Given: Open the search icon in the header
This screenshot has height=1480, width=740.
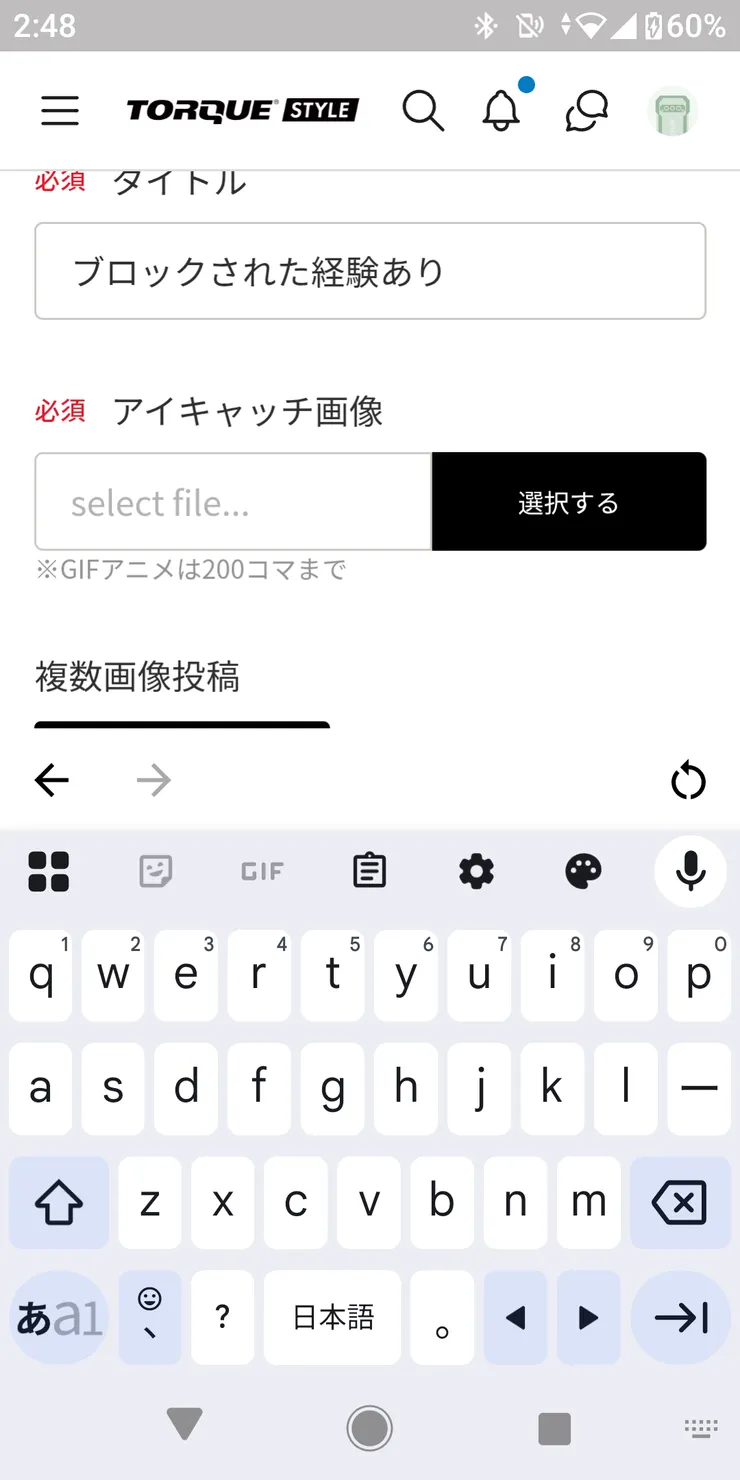Looking at the screenshot, I should (x=423, y=111).
